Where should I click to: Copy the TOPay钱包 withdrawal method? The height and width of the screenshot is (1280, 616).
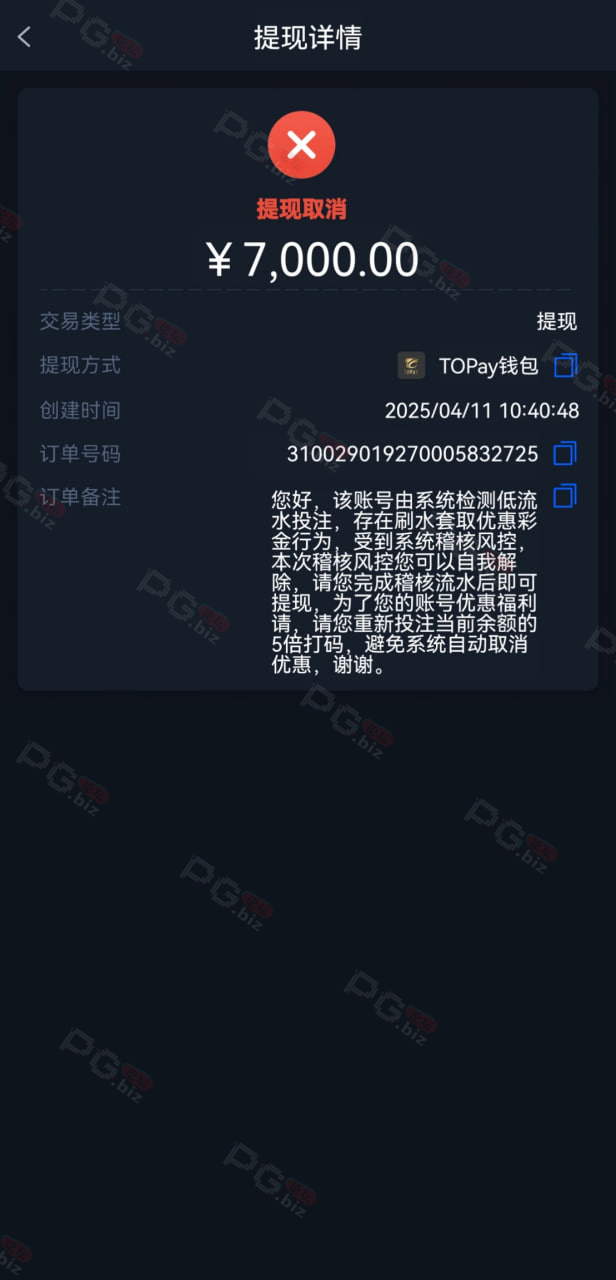pos(565,365)
